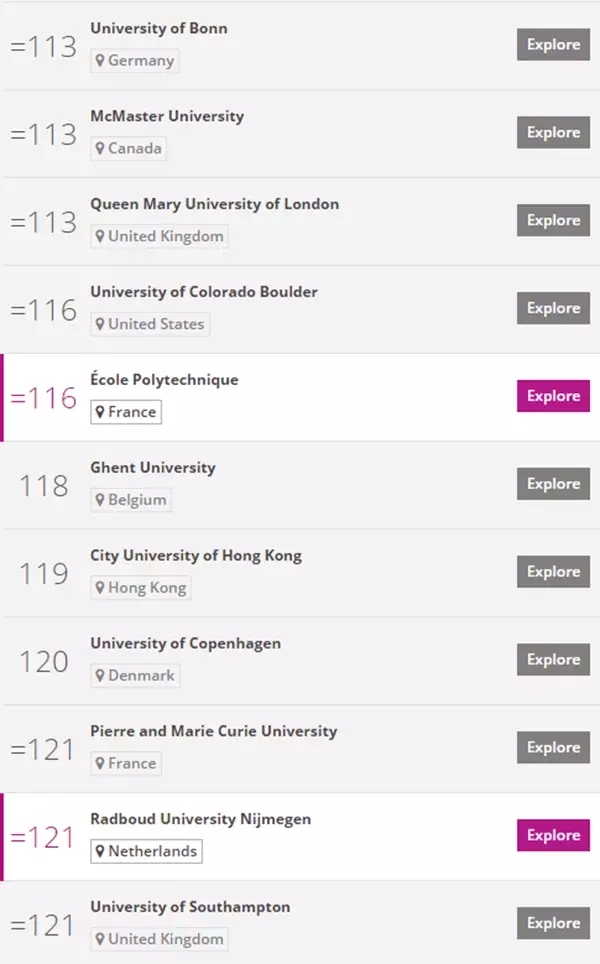Tap the Explore button for École Polytechnique
The height and width of the screenshot is (964, 600).
click(553, 396)
